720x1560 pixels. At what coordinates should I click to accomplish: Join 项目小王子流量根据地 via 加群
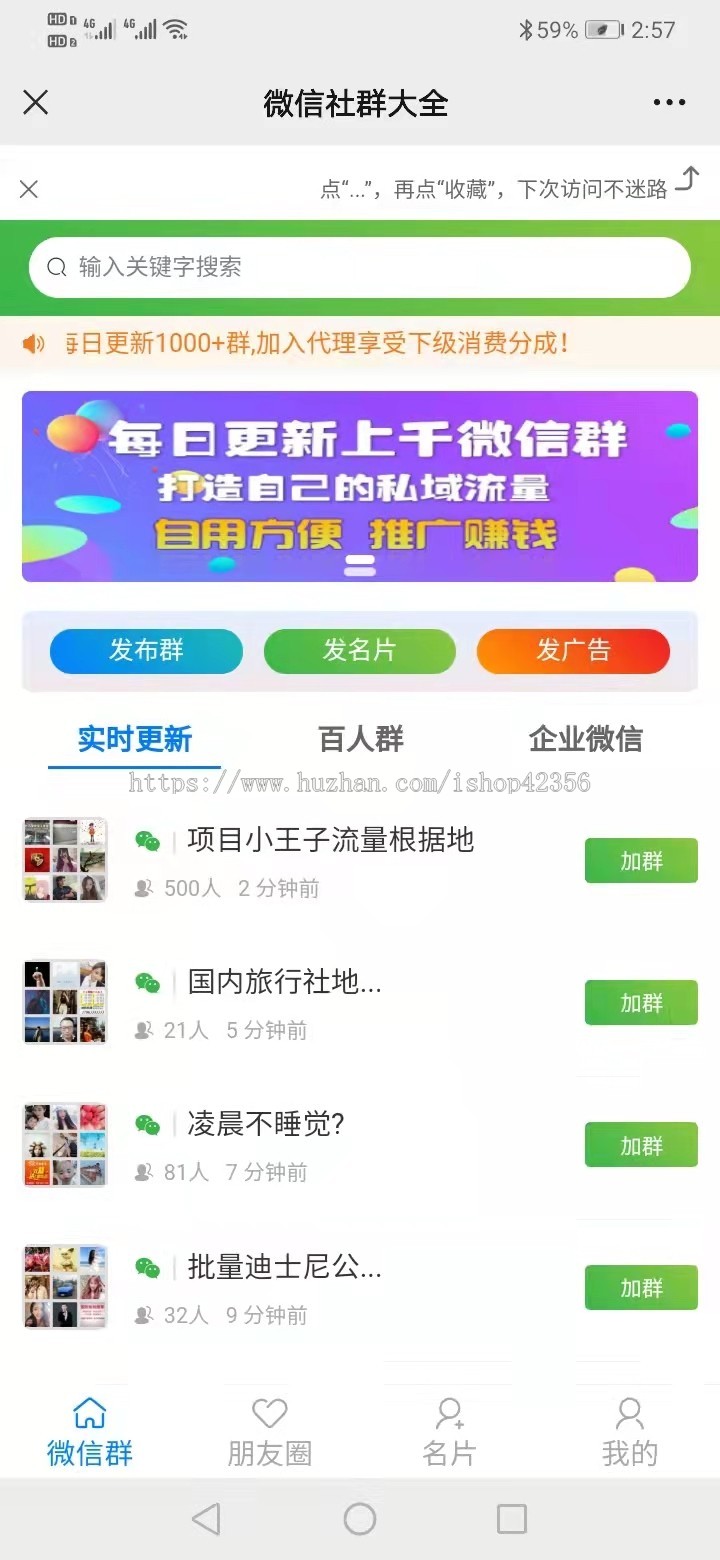click(x=641, y=861)
